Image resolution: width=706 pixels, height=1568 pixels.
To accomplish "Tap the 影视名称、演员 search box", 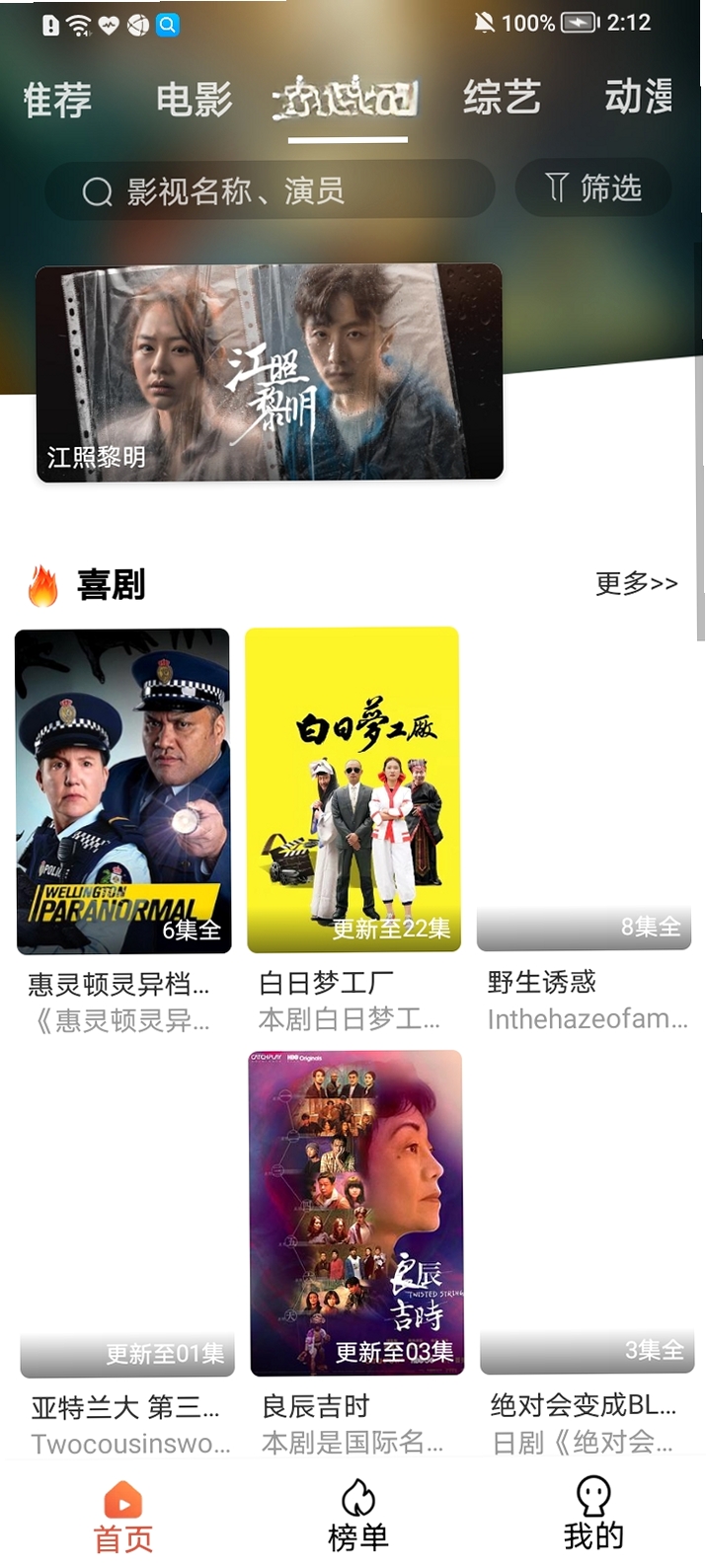I will click(270, 189).
